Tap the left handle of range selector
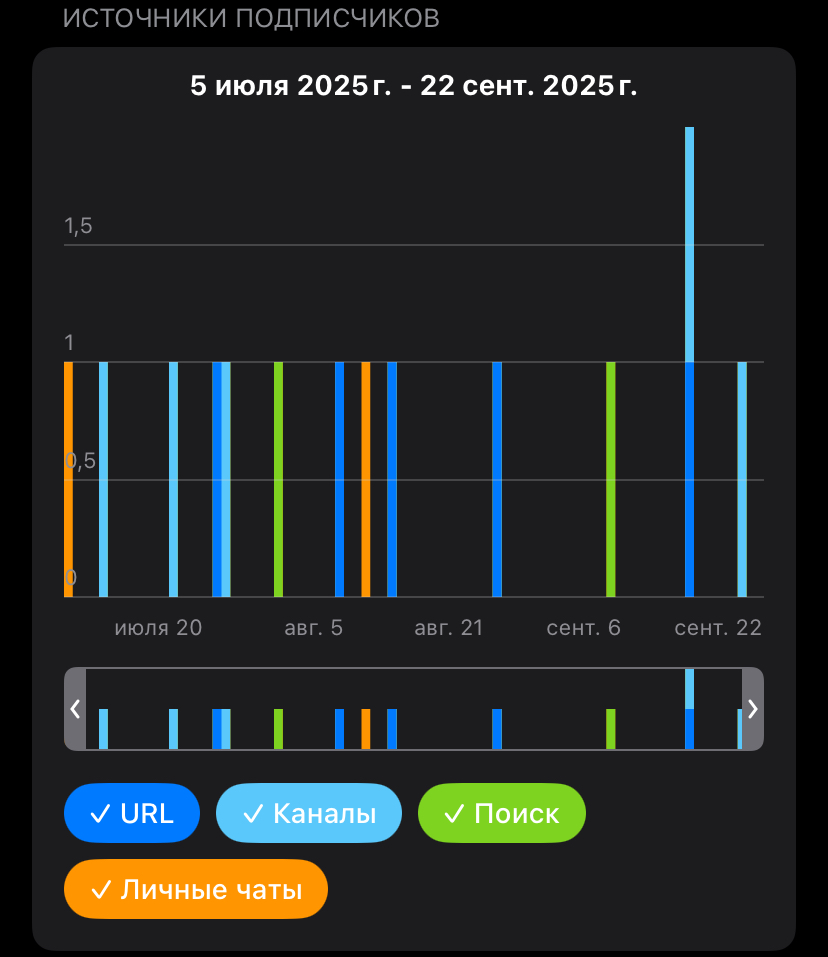Image resolution: width=828 pixels, height=957 pixels. click(x=75, y=709)
